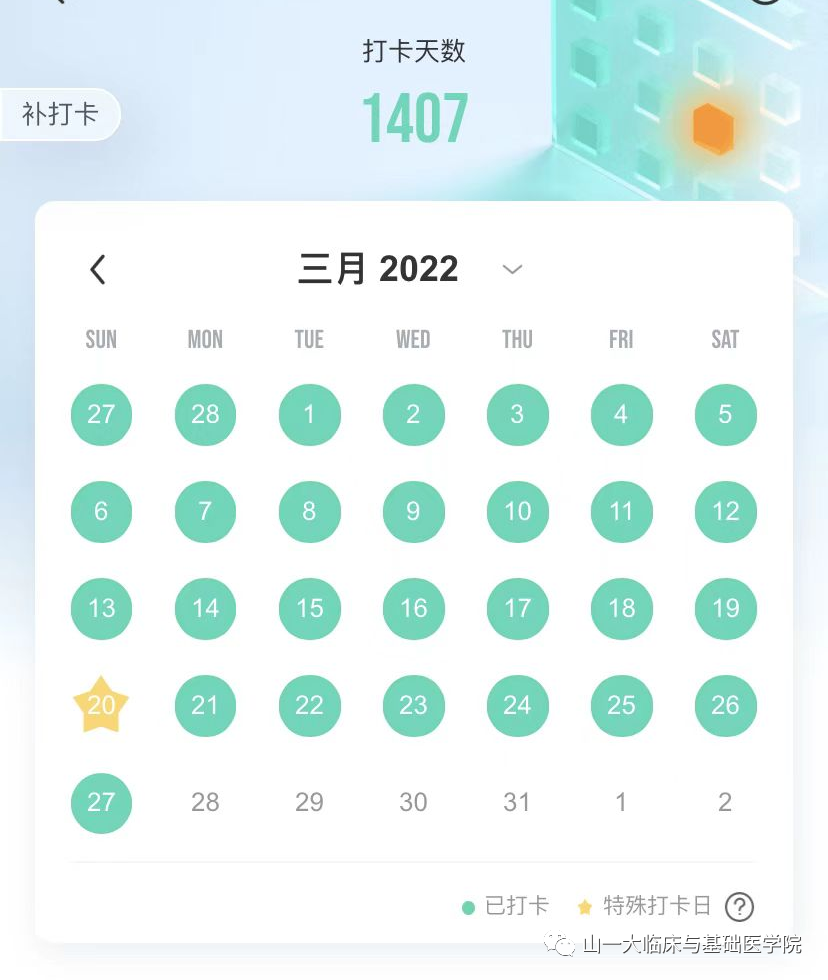Select March 30 on the calendar
828x980 pixels.
tap(413, 802)
